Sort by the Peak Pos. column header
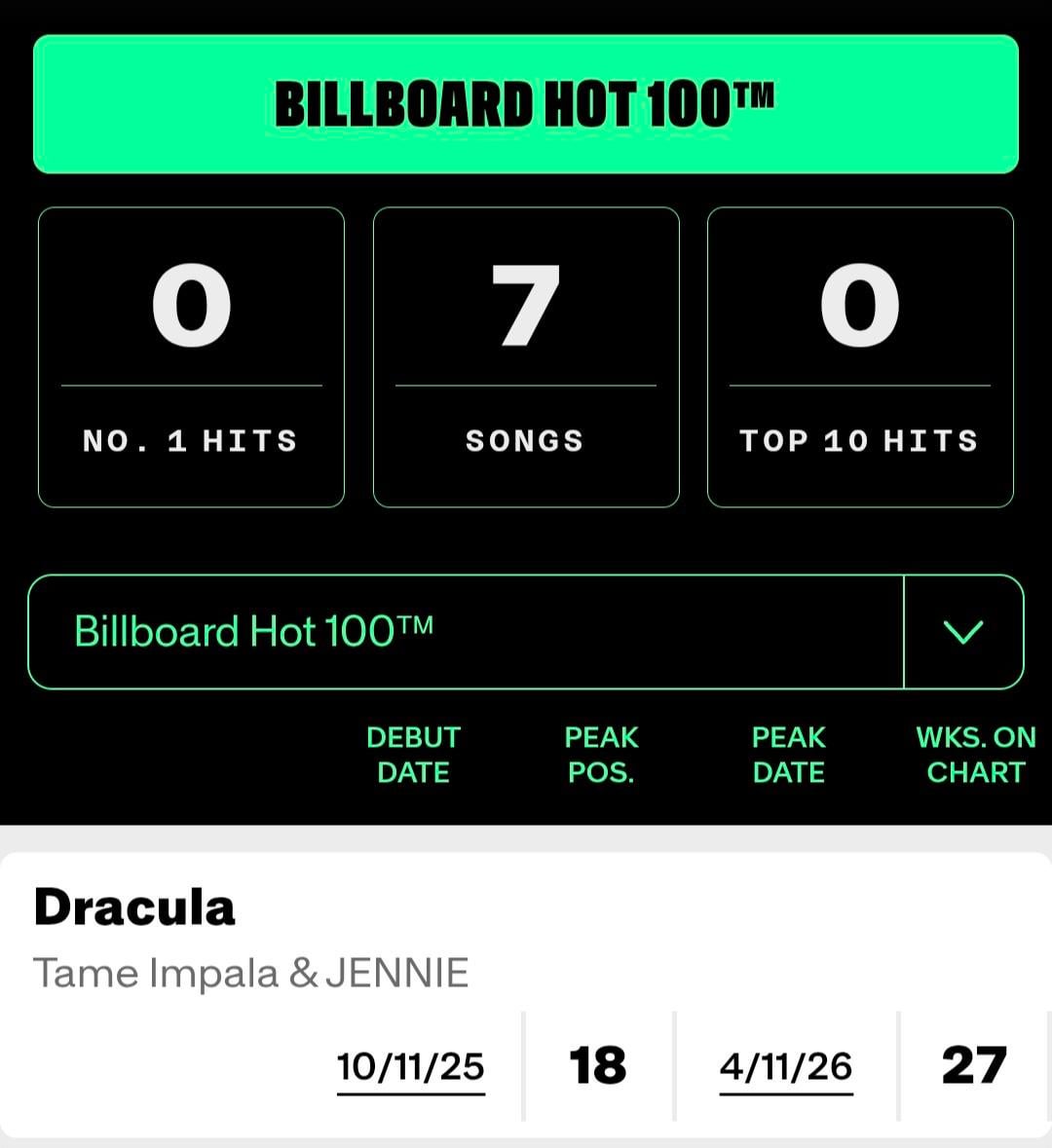Image resolution: width=1052 pixels, height=1148 pixels. click(x=601, y=755)
